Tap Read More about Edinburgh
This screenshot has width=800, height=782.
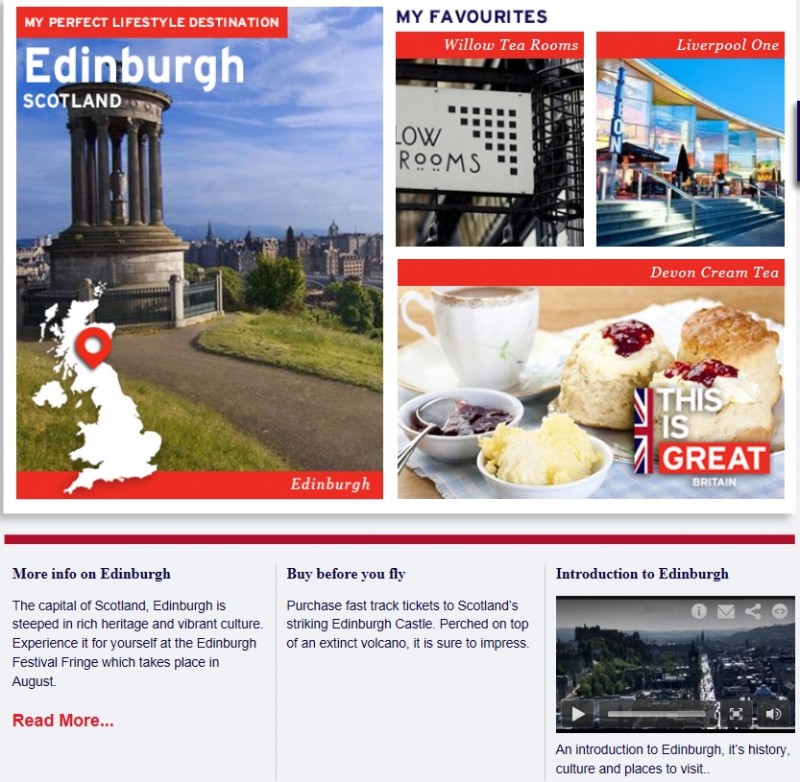click(x=63, y=720)
